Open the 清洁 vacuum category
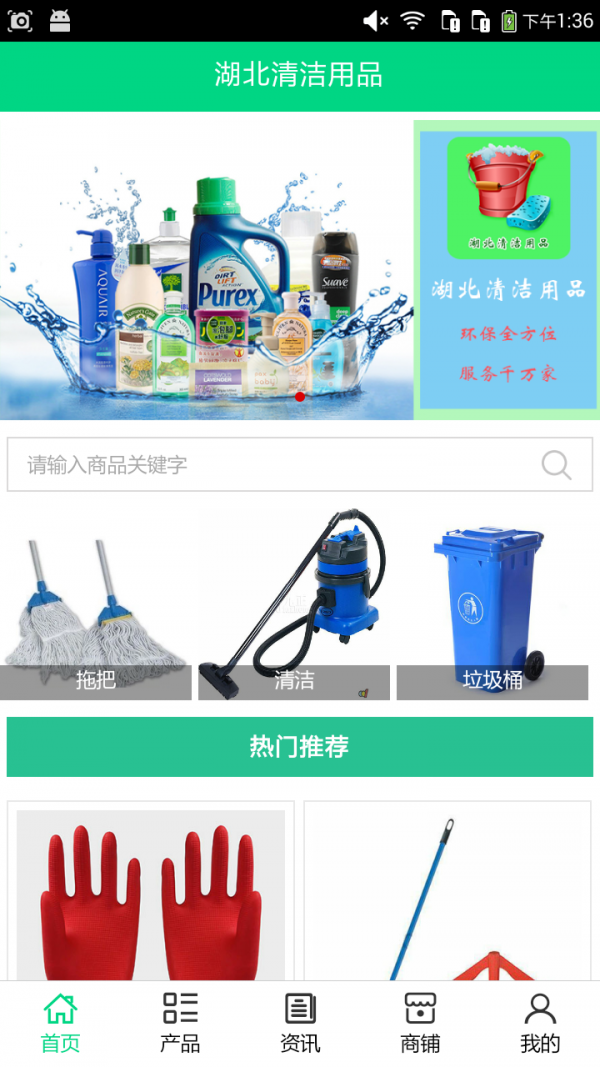600x1067 pixels. (294, 606)
